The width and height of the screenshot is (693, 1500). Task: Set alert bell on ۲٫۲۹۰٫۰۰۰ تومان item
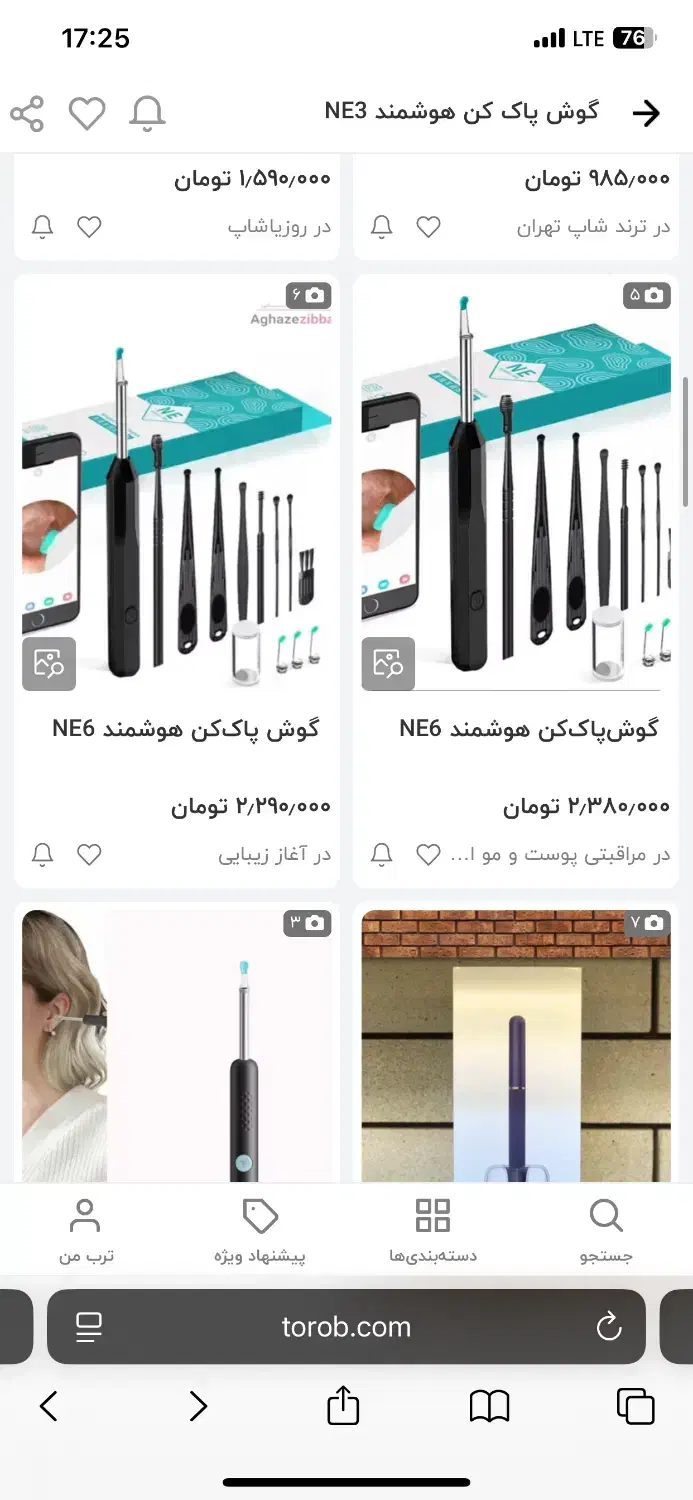(x=42, y=855)
